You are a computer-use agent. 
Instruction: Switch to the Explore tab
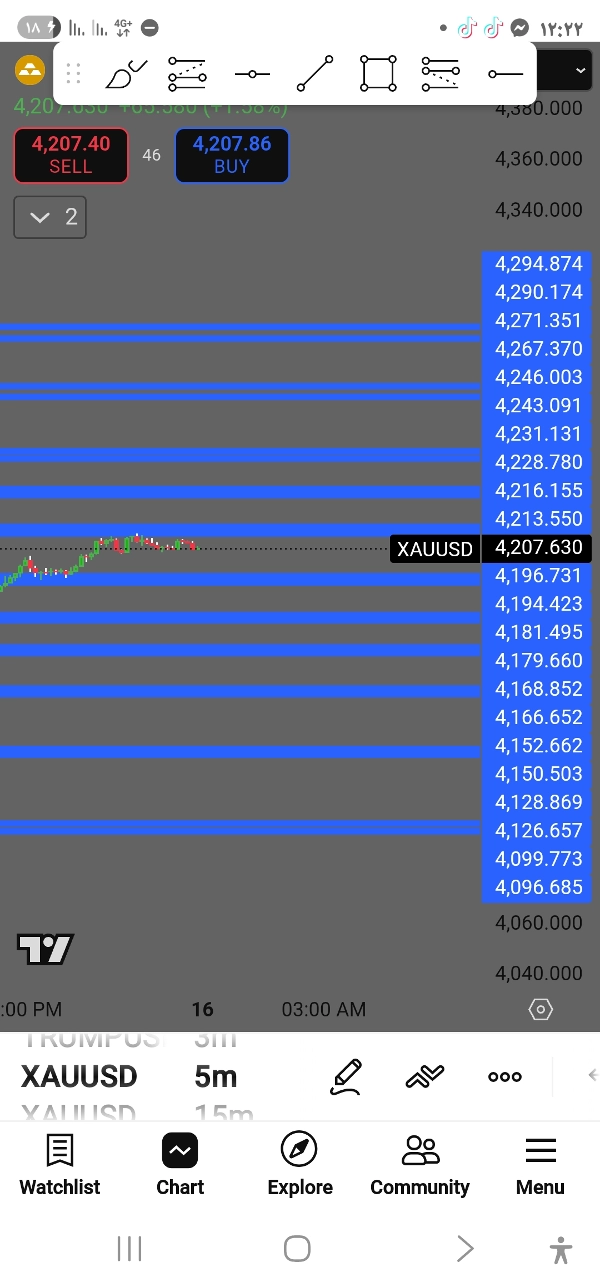point(300,1165)
